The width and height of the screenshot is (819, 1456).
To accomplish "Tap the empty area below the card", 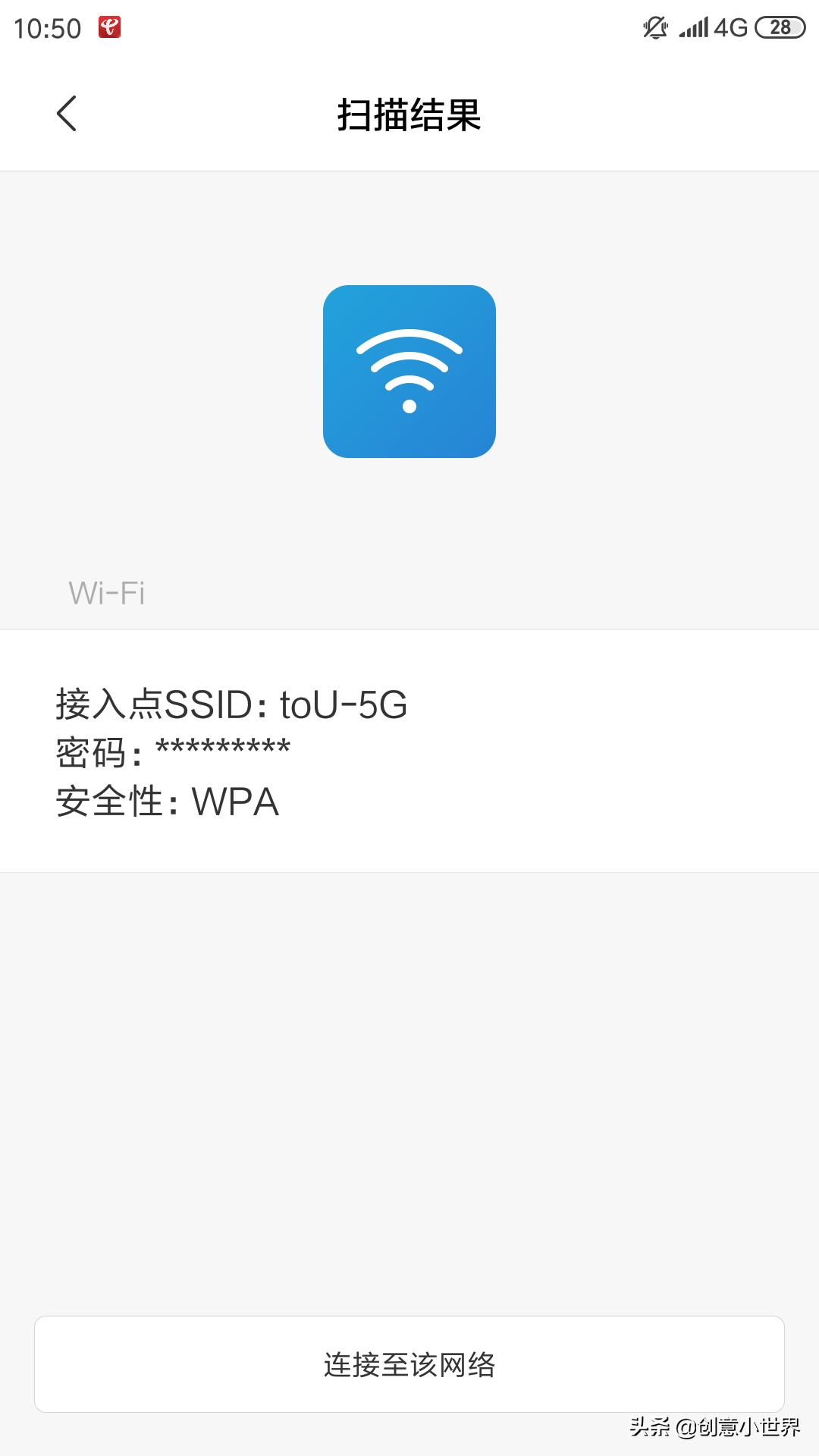I will 409,1062.
